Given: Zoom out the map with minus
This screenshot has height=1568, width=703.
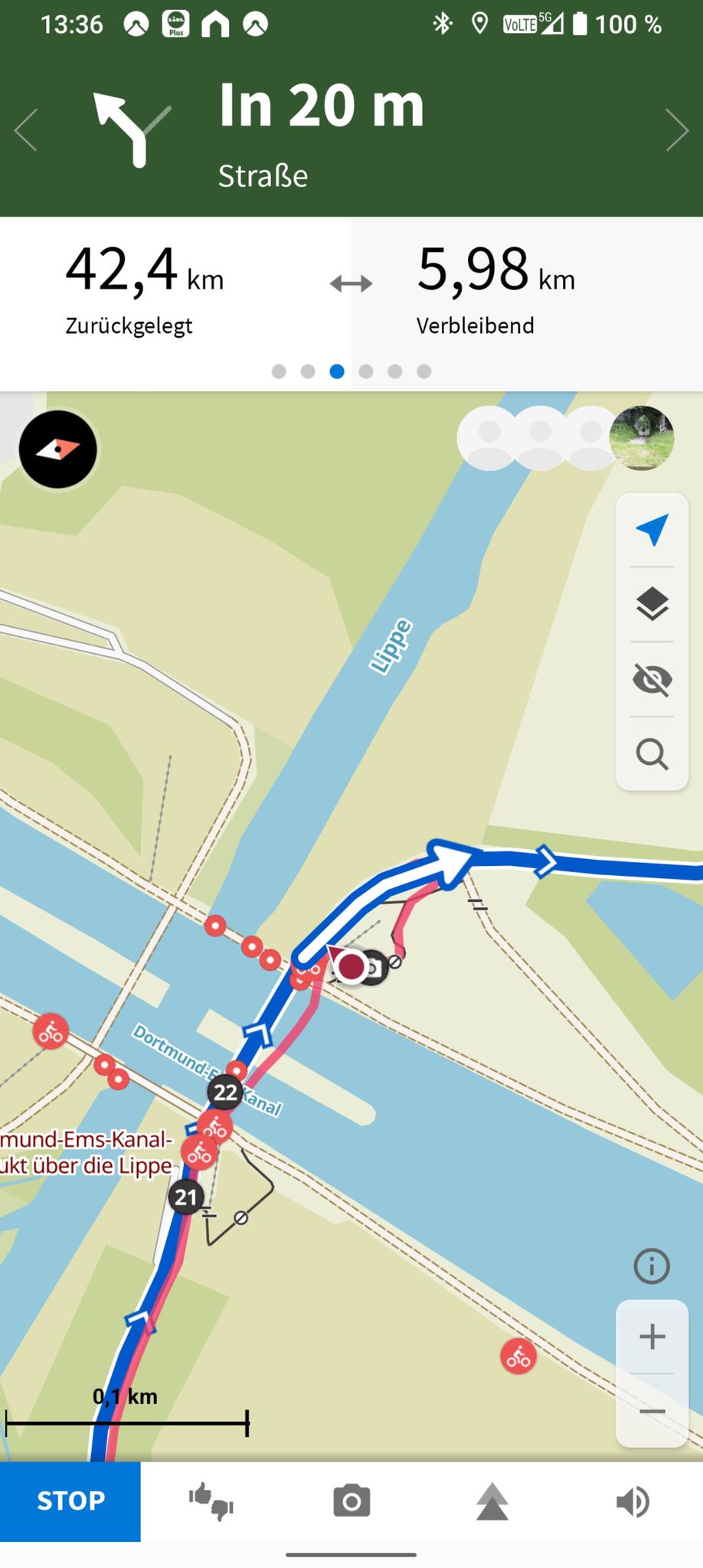Looking at the screenshot, I should click(652, 1410).
